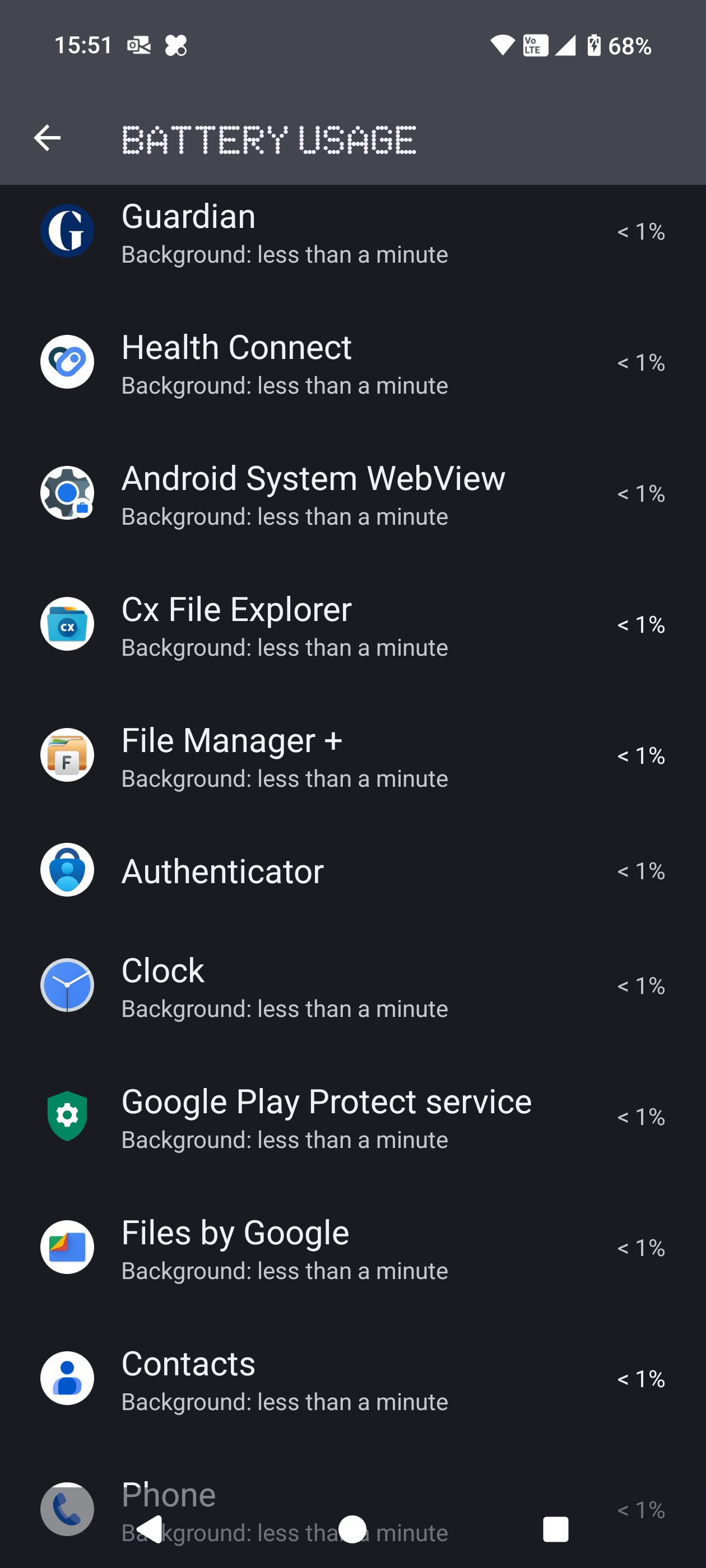The width and height of the screenshot is (706, 1568).
Task: Go back from Battery Usage
Action: [47, 138]
